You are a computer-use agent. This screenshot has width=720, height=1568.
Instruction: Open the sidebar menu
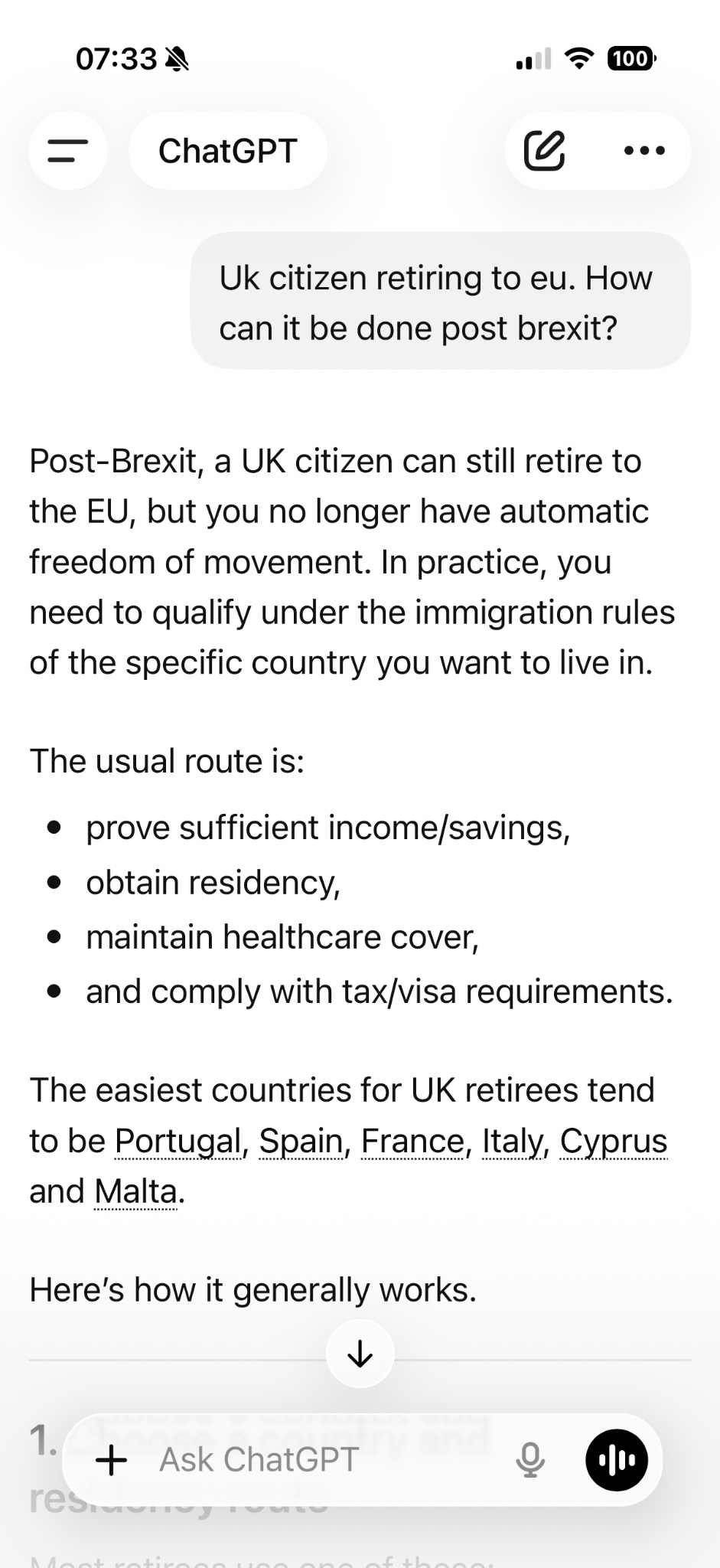68,151
